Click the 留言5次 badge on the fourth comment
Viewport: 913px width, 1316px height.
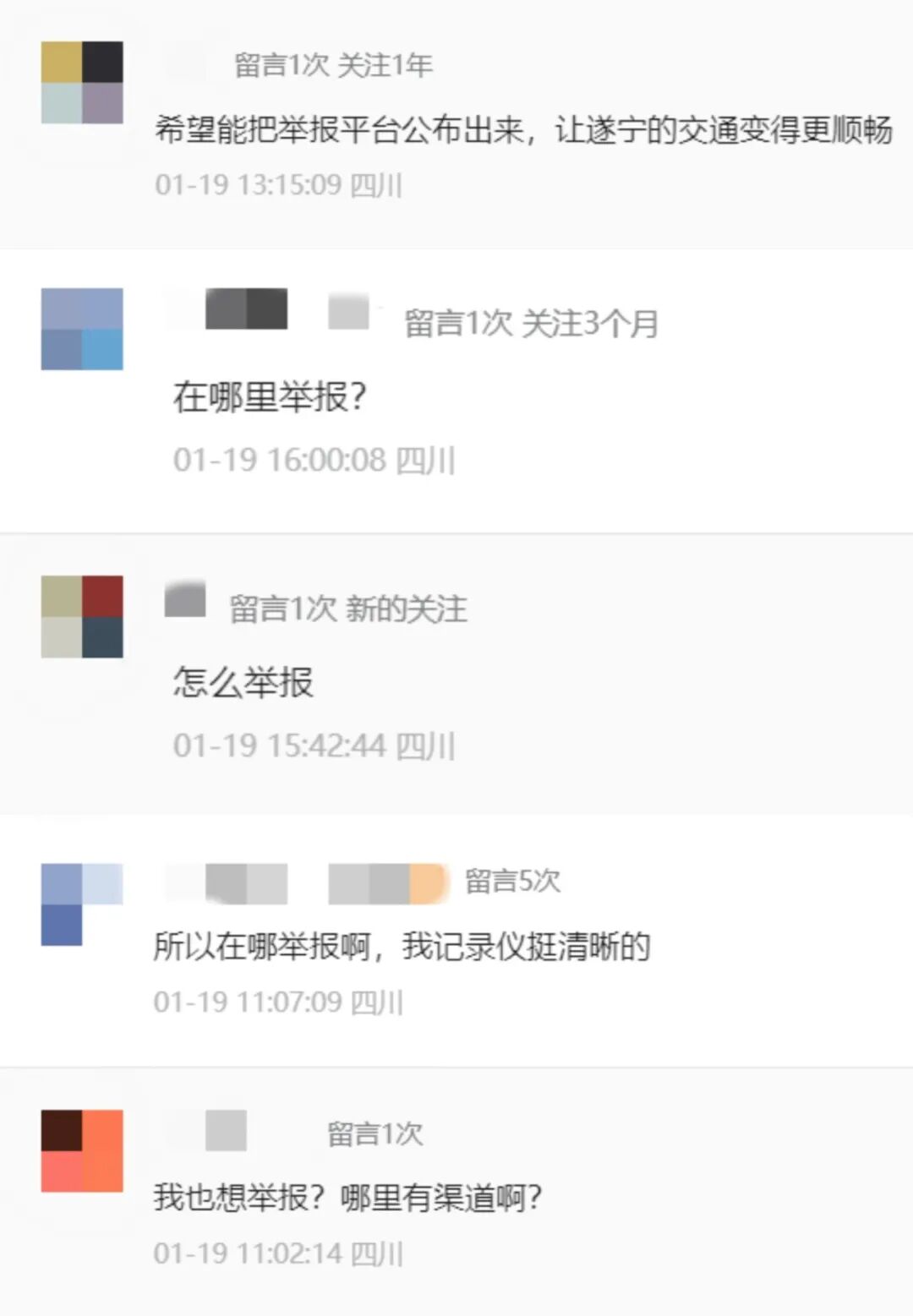click(x=516, y=880)
